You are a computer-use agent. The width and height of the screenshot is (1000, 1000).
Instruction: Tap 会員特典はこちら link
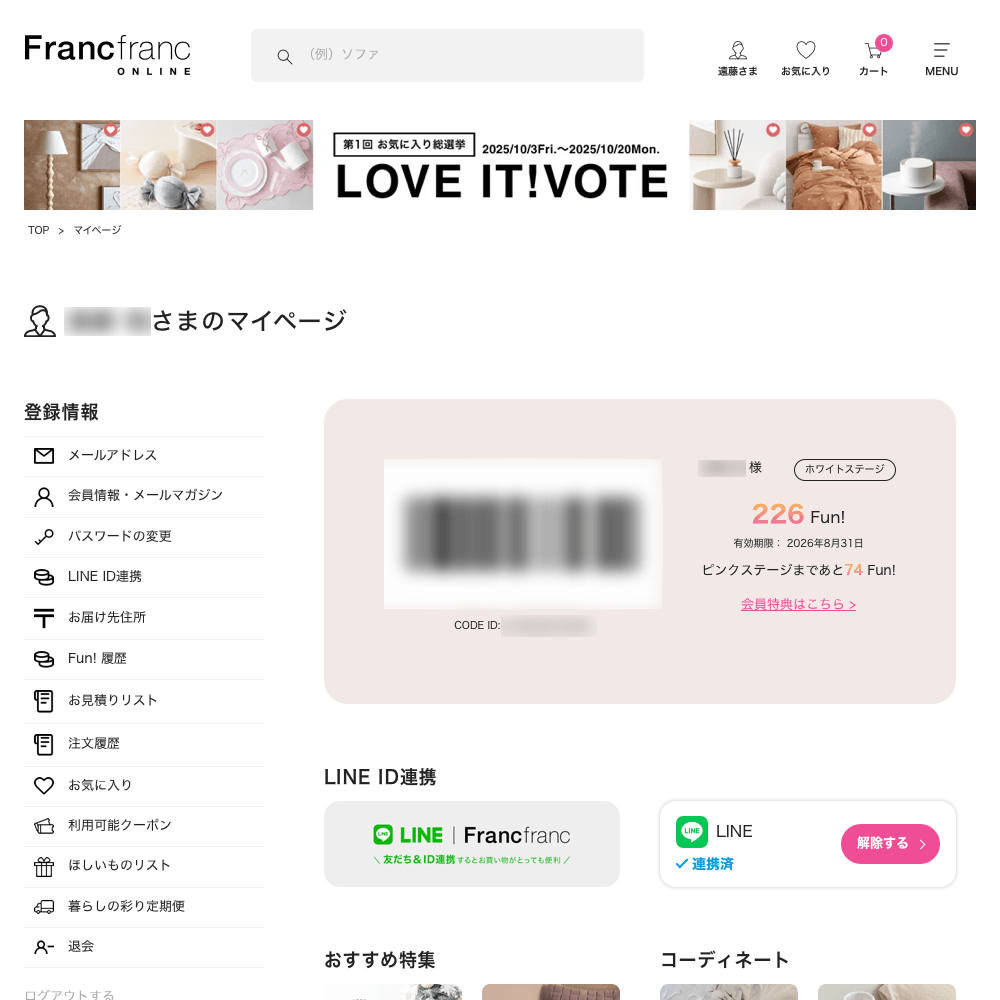[x=798, y=604]
